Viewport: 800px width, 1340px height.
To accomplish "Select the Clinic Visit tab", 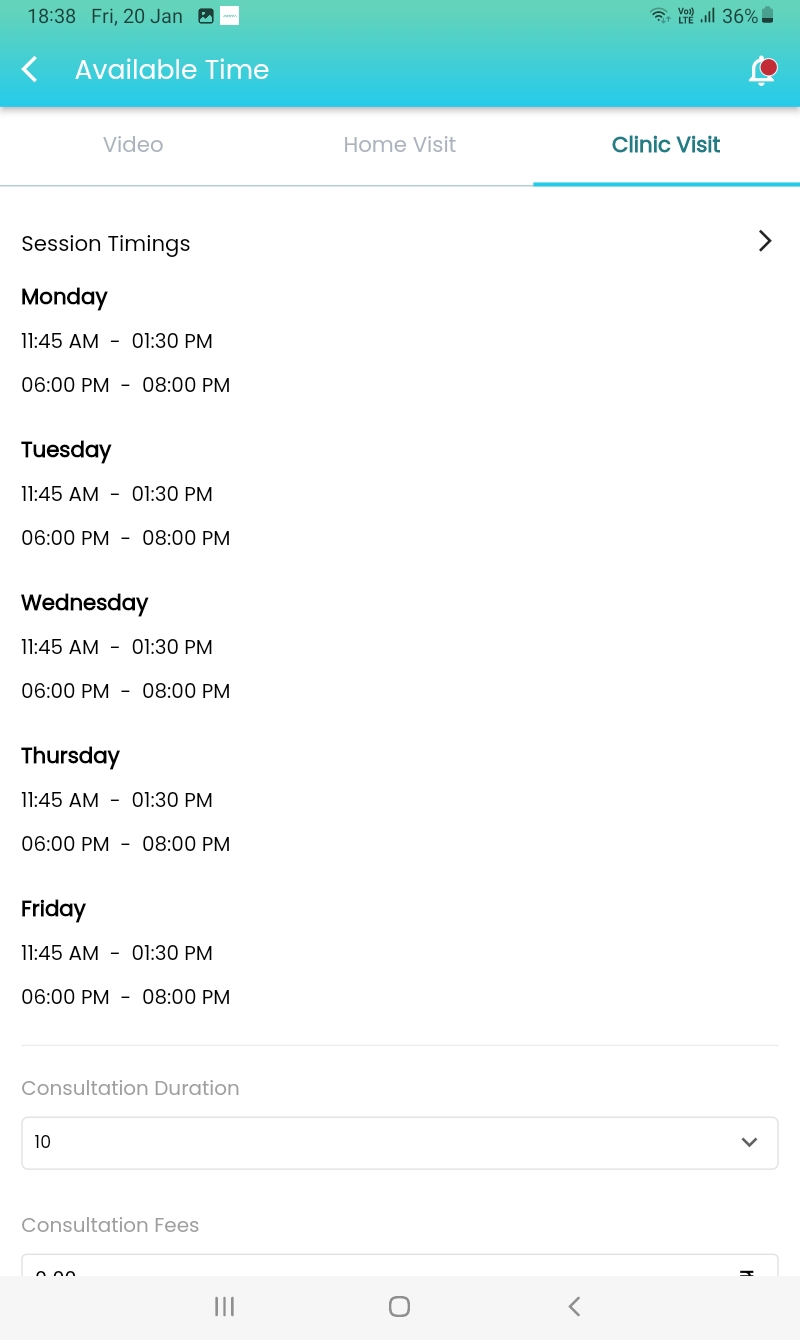I will click(x=666, y=145).
